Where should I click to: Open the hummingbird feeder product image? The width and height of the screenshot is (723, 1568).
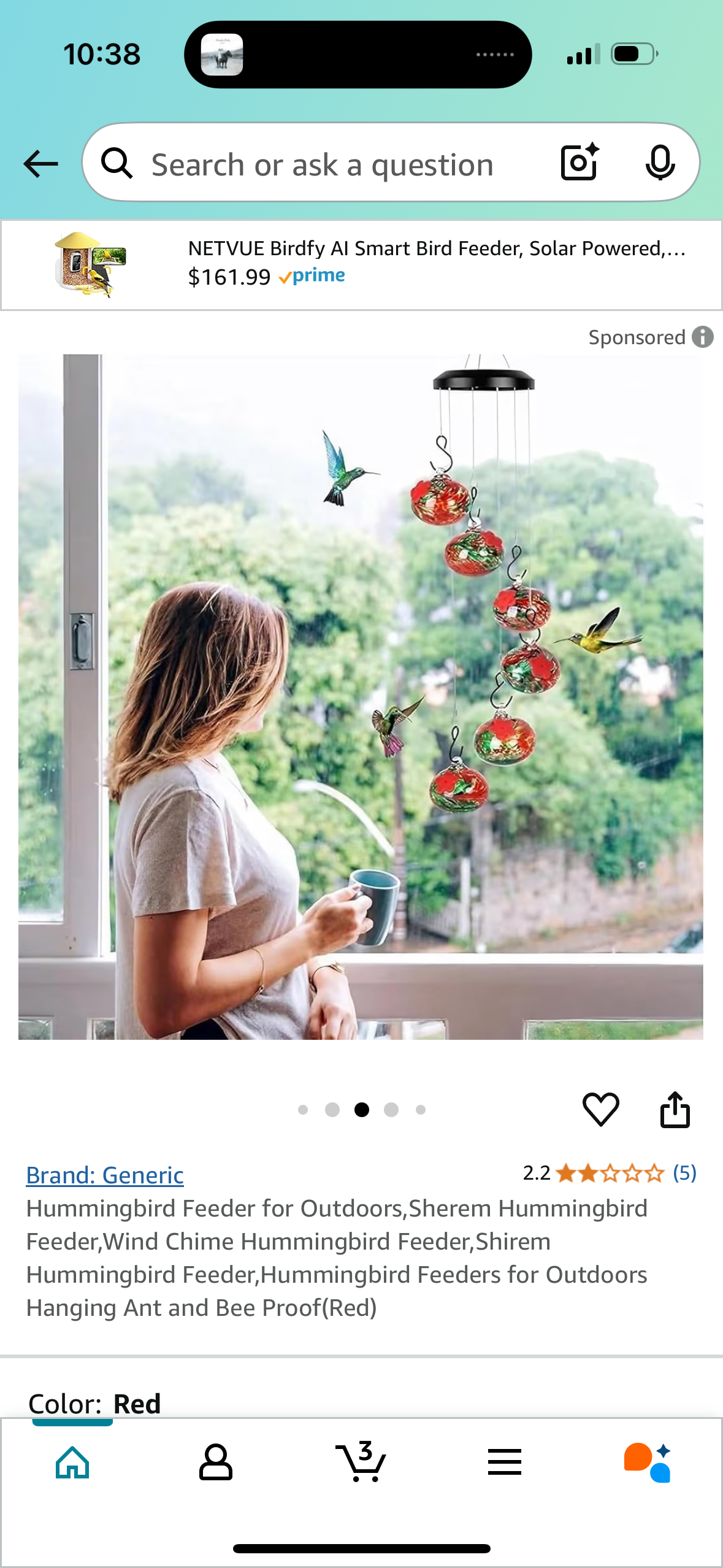(361, 696)
